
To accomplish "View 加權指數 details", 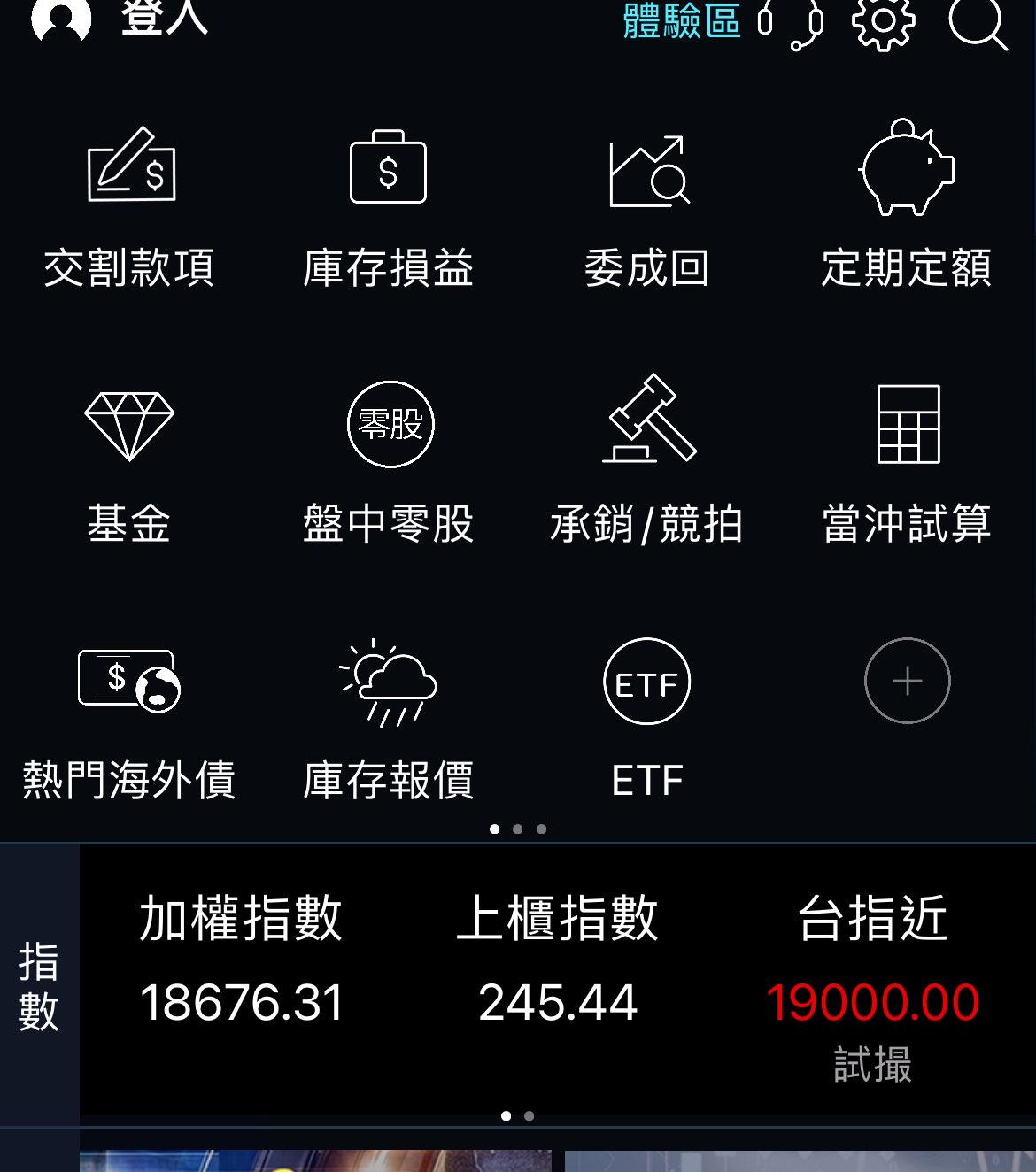I will coord(241,960).
